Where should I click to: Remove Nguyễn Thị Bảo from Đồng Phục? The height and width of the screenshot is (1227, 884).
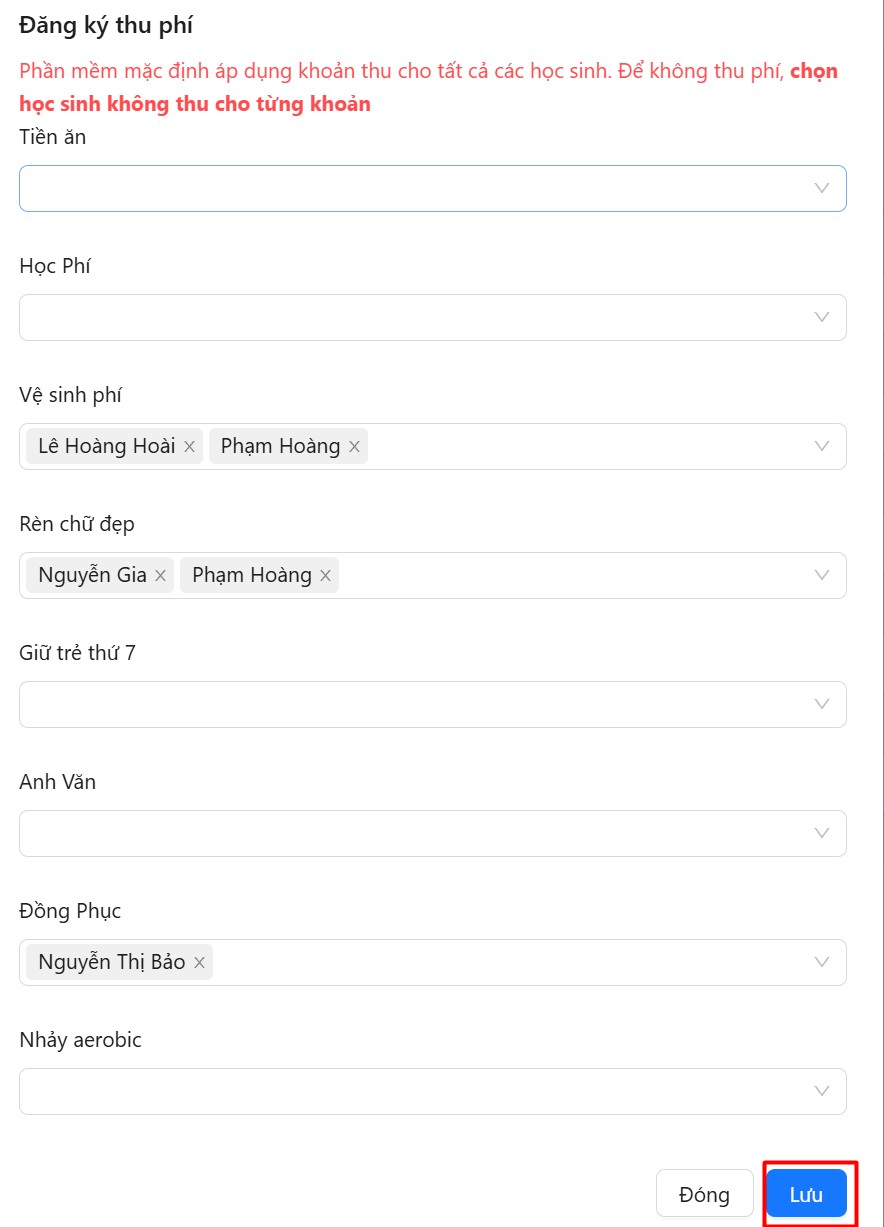pyautogui.click(x=199, y=963)
